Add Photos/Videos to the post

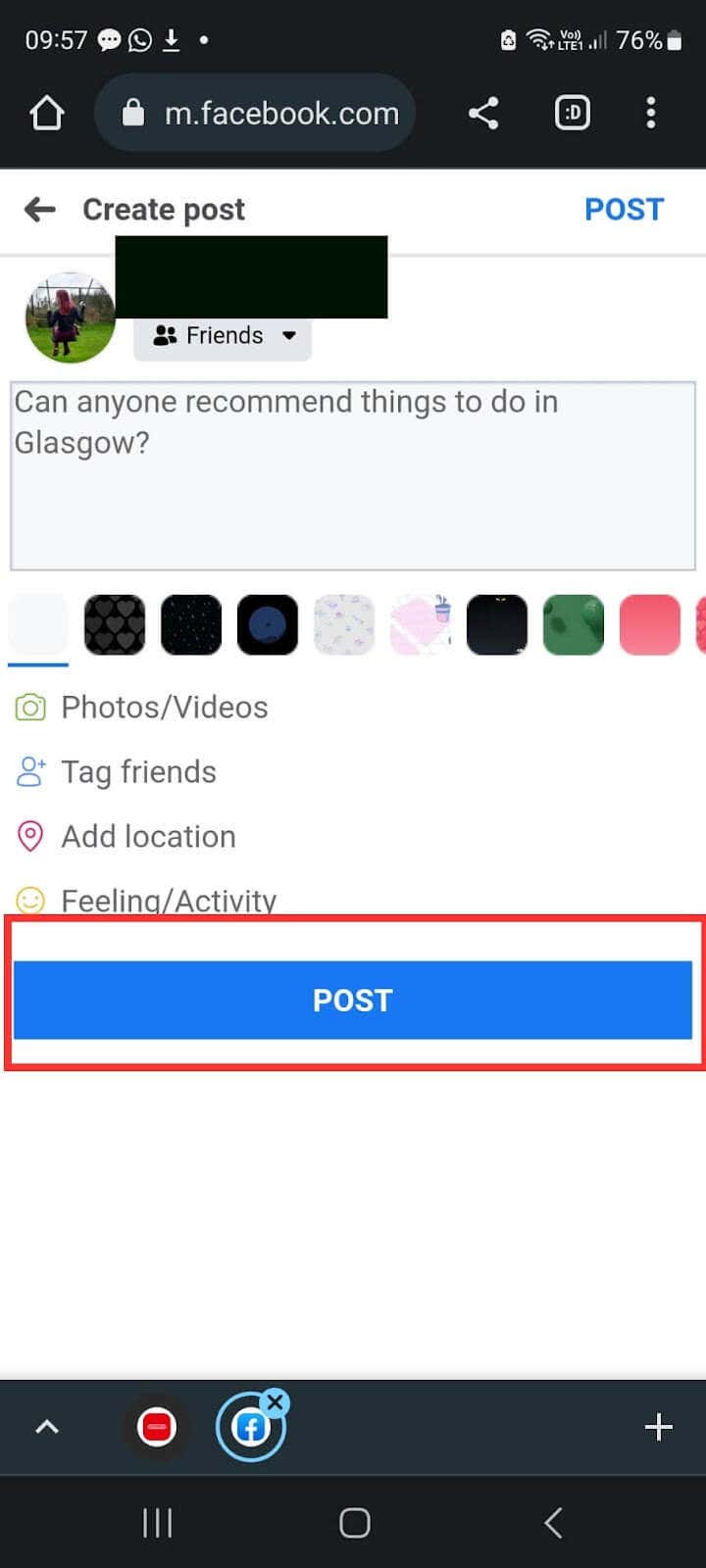tap(164, 708)
